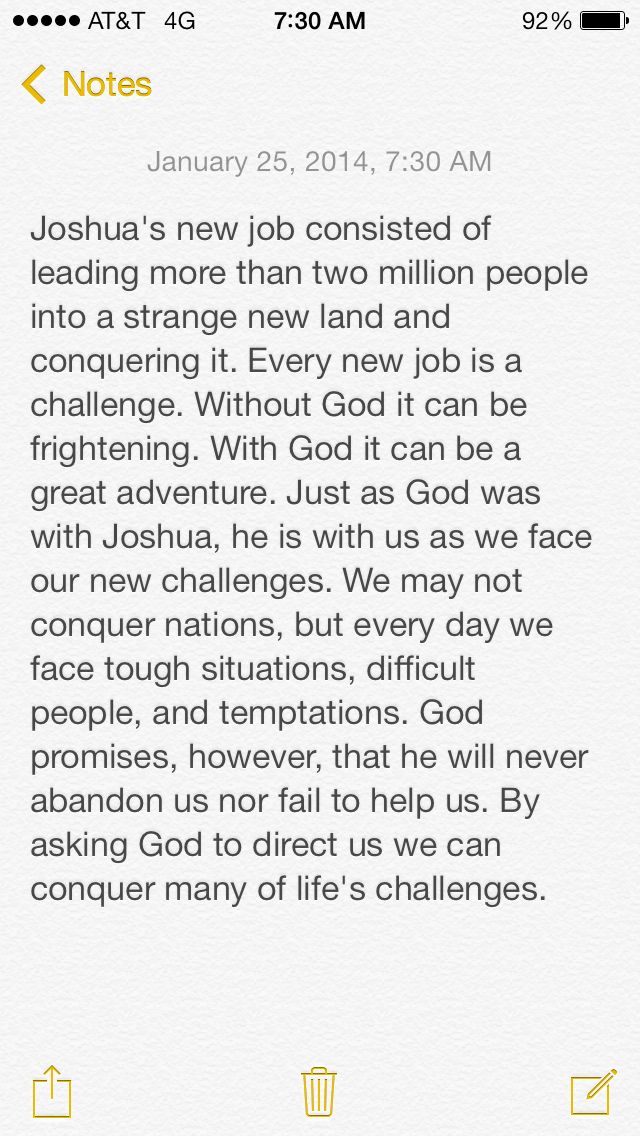Go back to the Notes list
Screen dimensions: 640x1136
point(86,85)
